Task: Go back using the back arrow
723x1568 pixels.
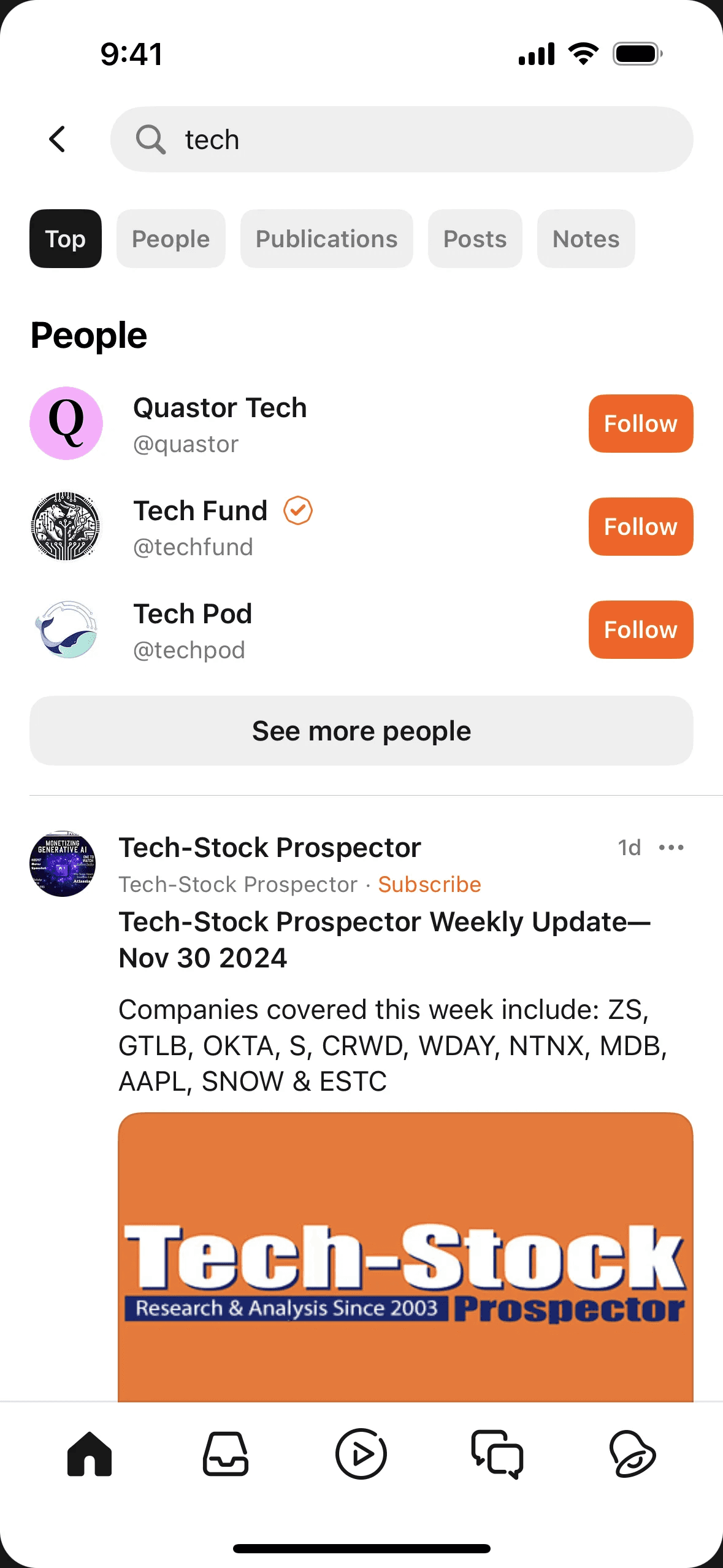Action: pyautogui.click(x=58, y=139)
